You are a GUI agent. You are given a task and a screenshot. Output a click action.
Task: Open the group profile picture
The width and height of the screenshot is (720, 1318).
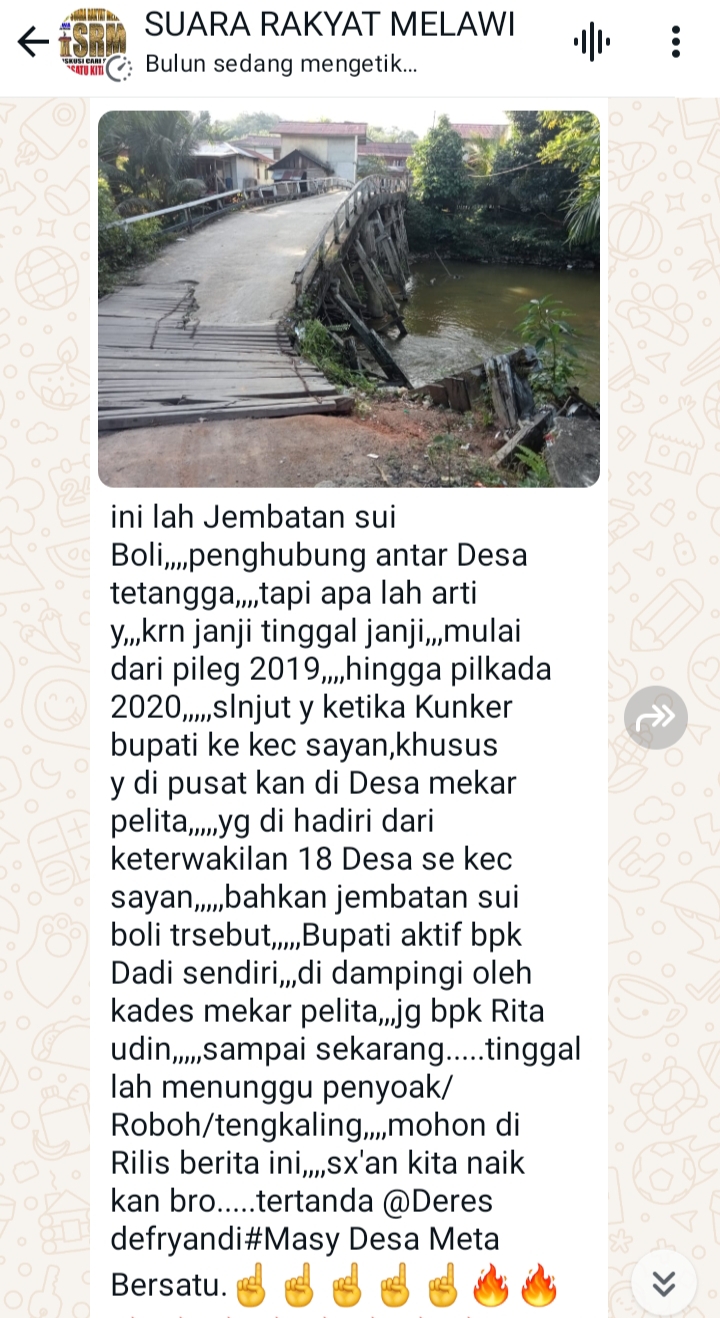pos(93,42)
